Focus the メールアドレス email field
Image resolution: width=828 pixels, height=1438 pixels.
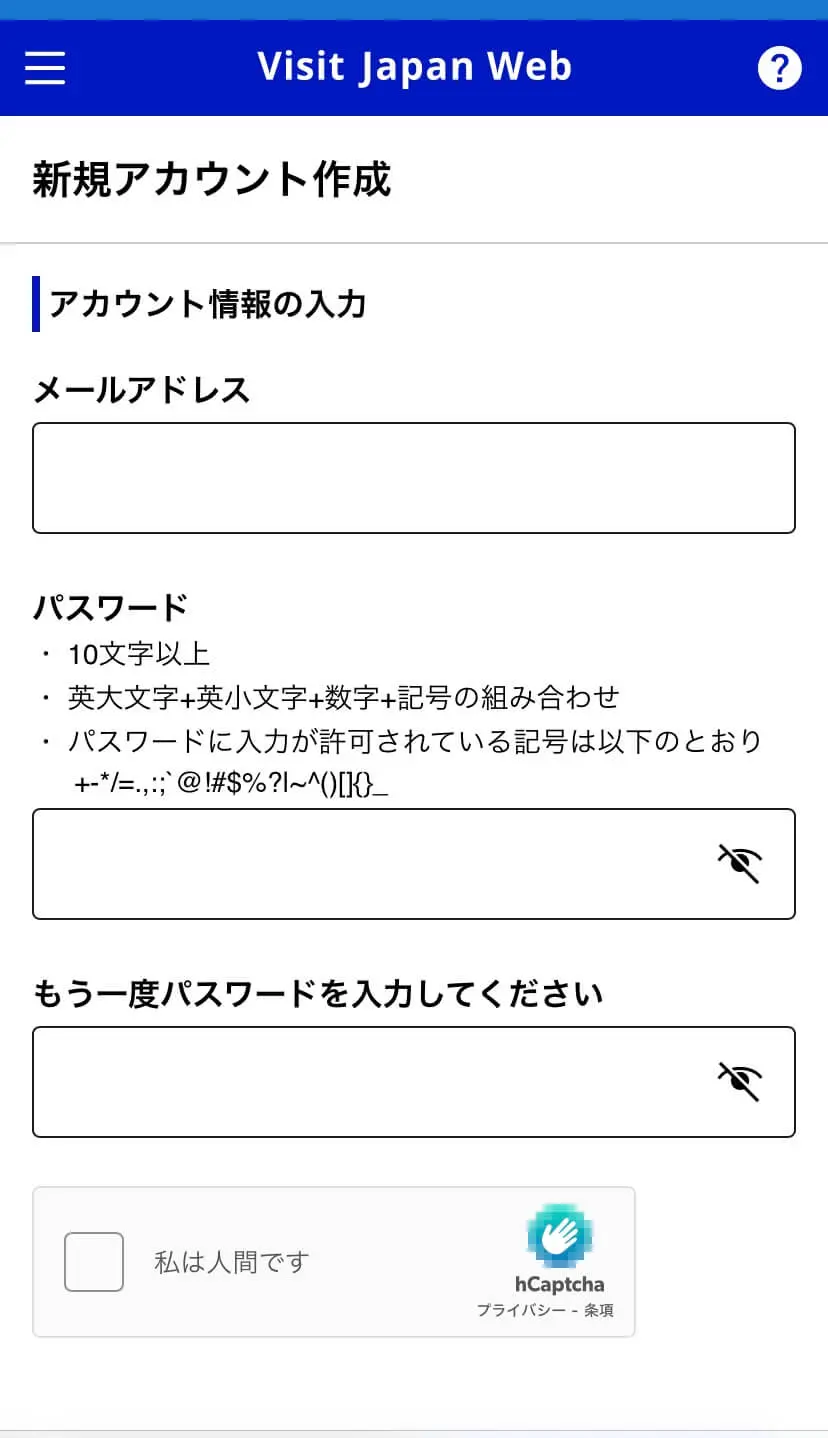point(414,478)
